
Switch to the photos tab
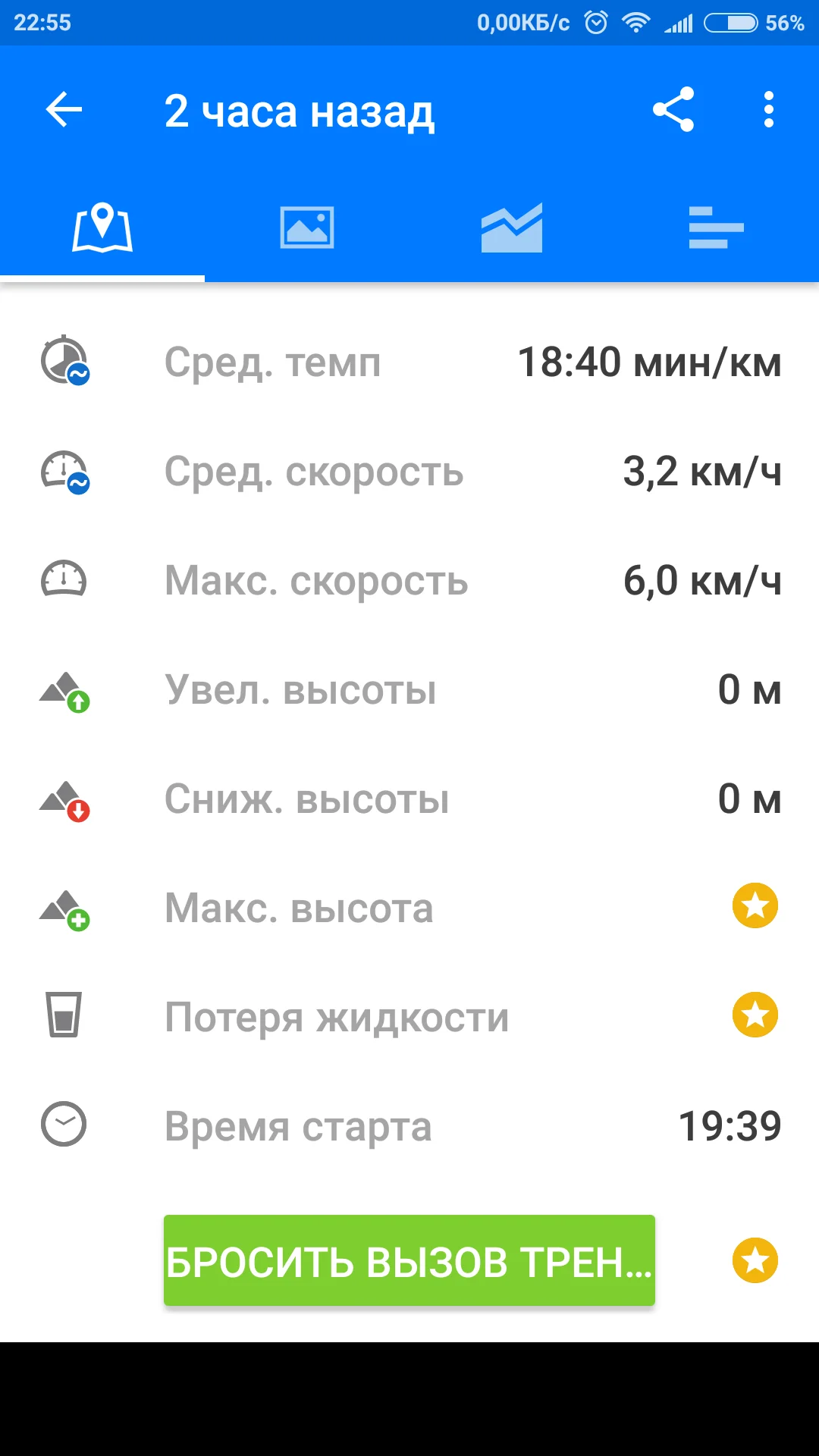[307, 227]
